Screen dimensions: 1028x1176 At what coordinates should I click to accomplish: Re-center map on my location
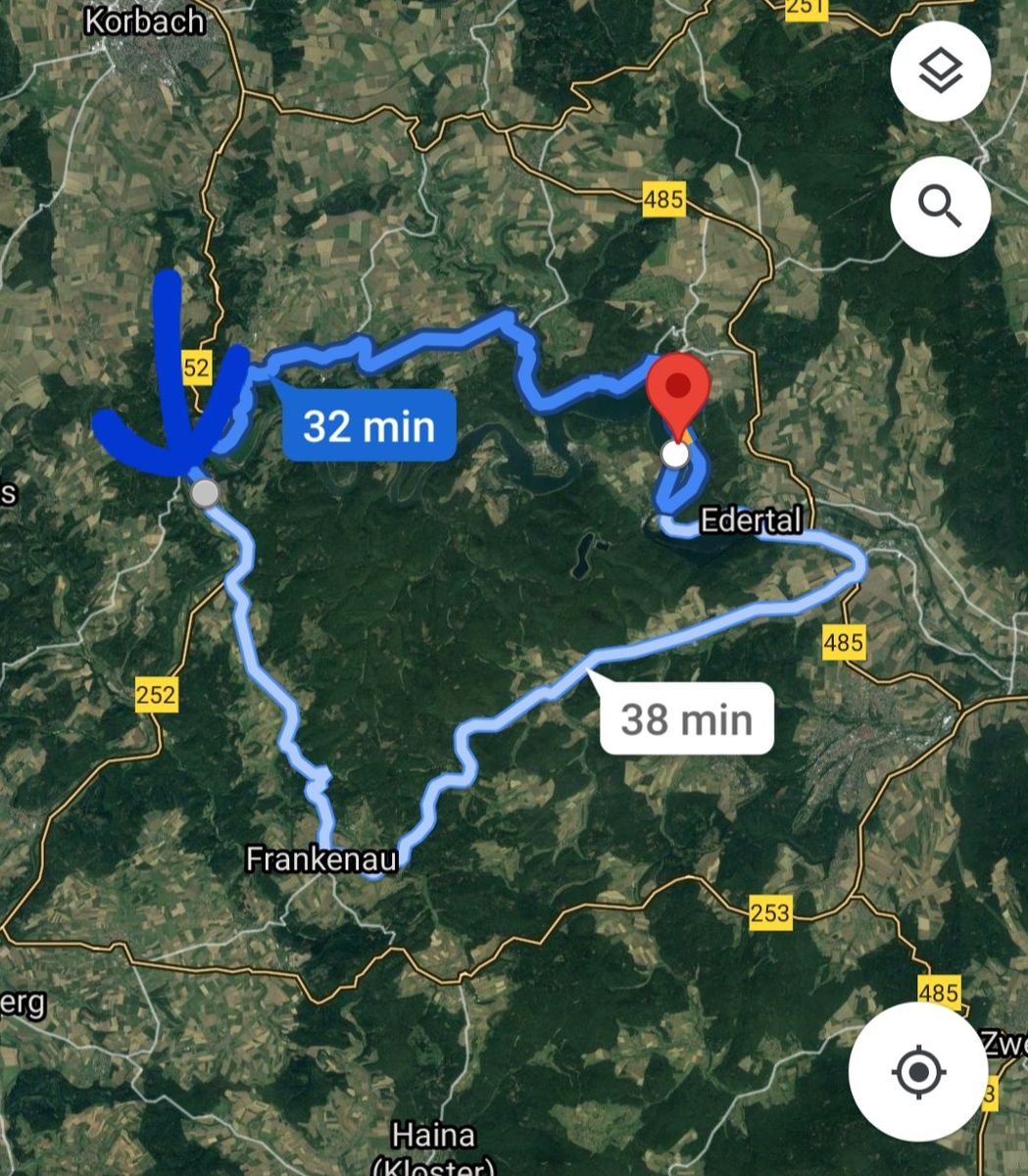pyautogui.click(x=918, y=1071)
